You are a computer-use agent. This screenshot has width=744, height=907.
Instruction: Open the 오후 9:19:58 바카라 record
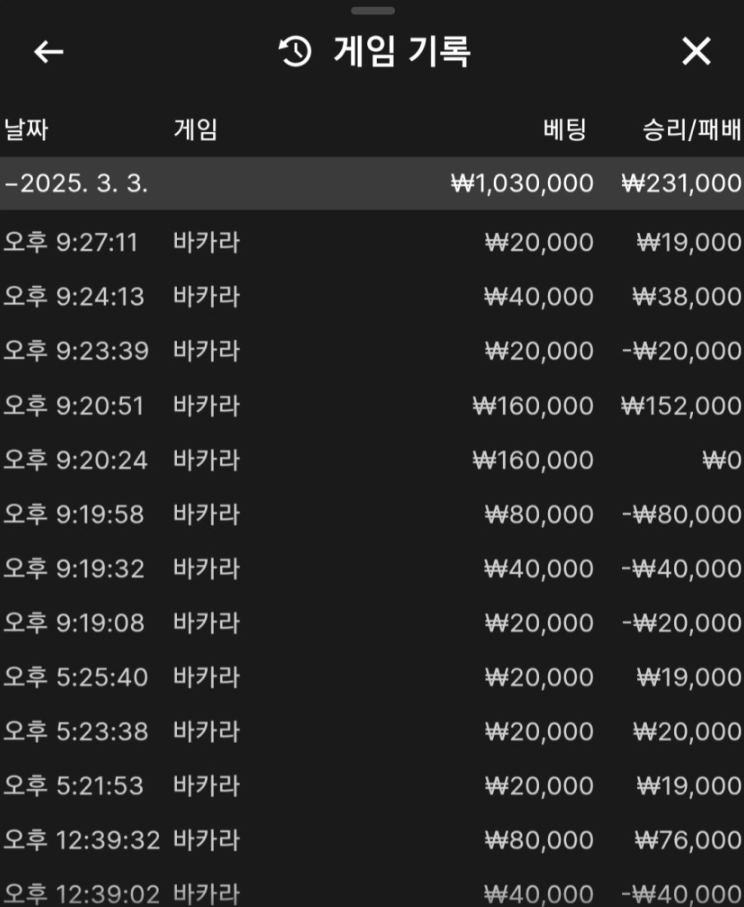point(372,514)
